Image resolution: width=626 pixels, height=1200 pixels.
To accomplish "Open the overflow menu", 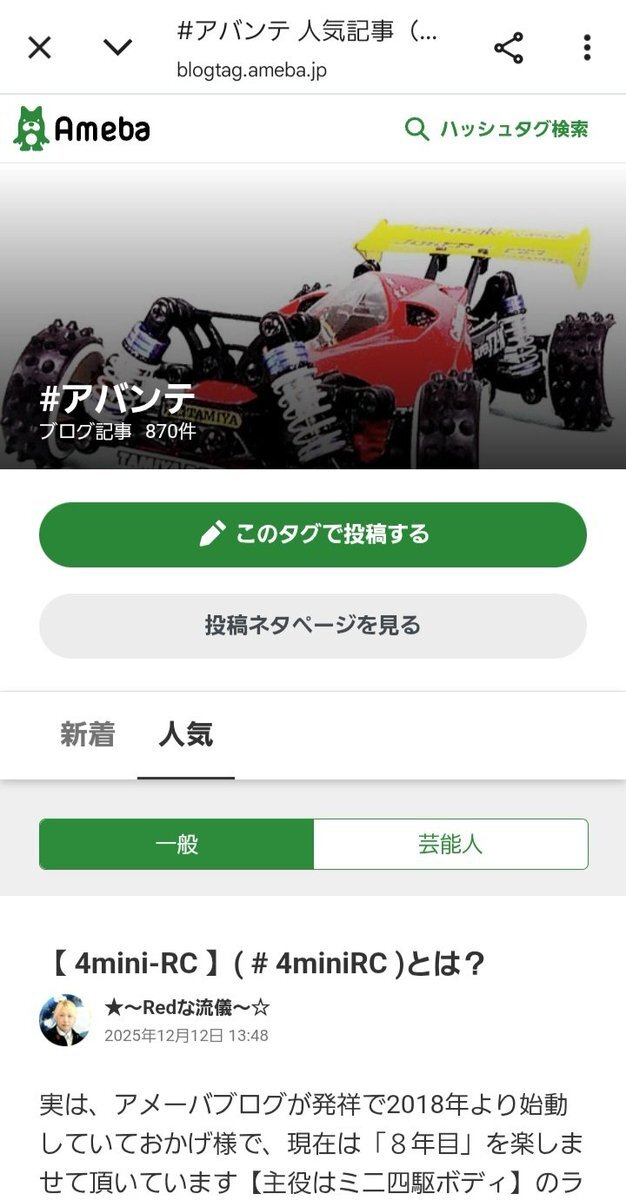I will 587,47.
